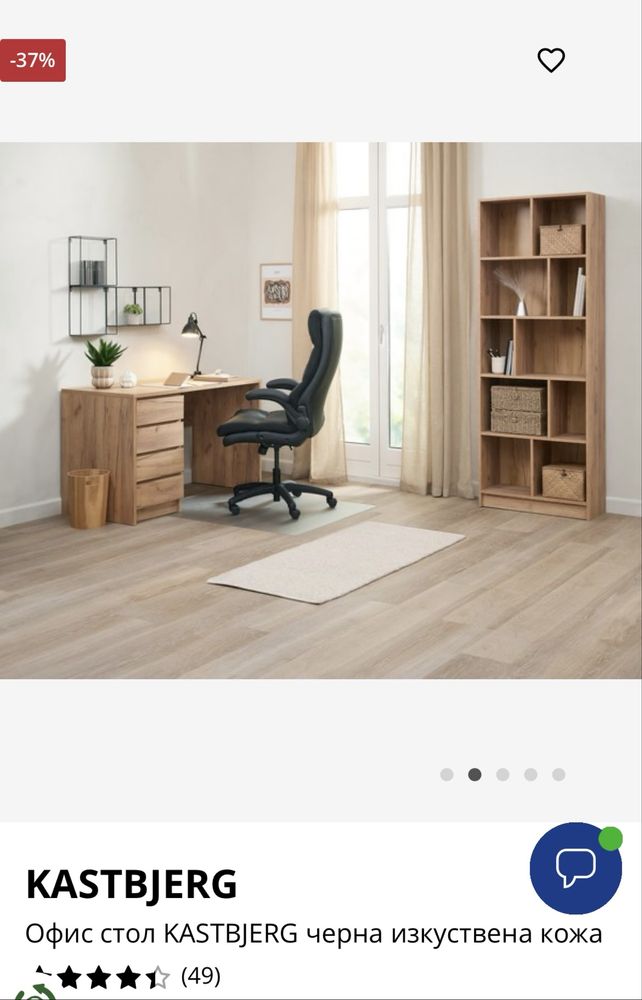Jump to the third image dot
The image size is (642, 1000).
(x=503, y=774)
